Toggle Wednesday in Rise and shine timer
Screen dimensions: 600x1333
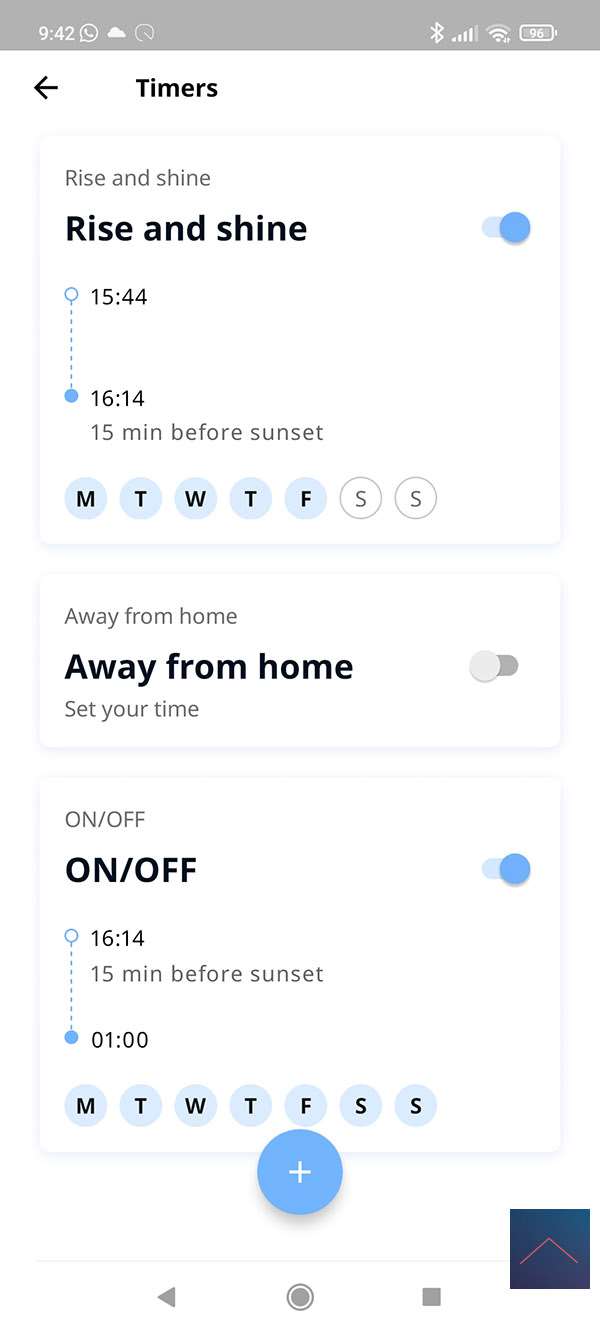[x=195, y=498]
